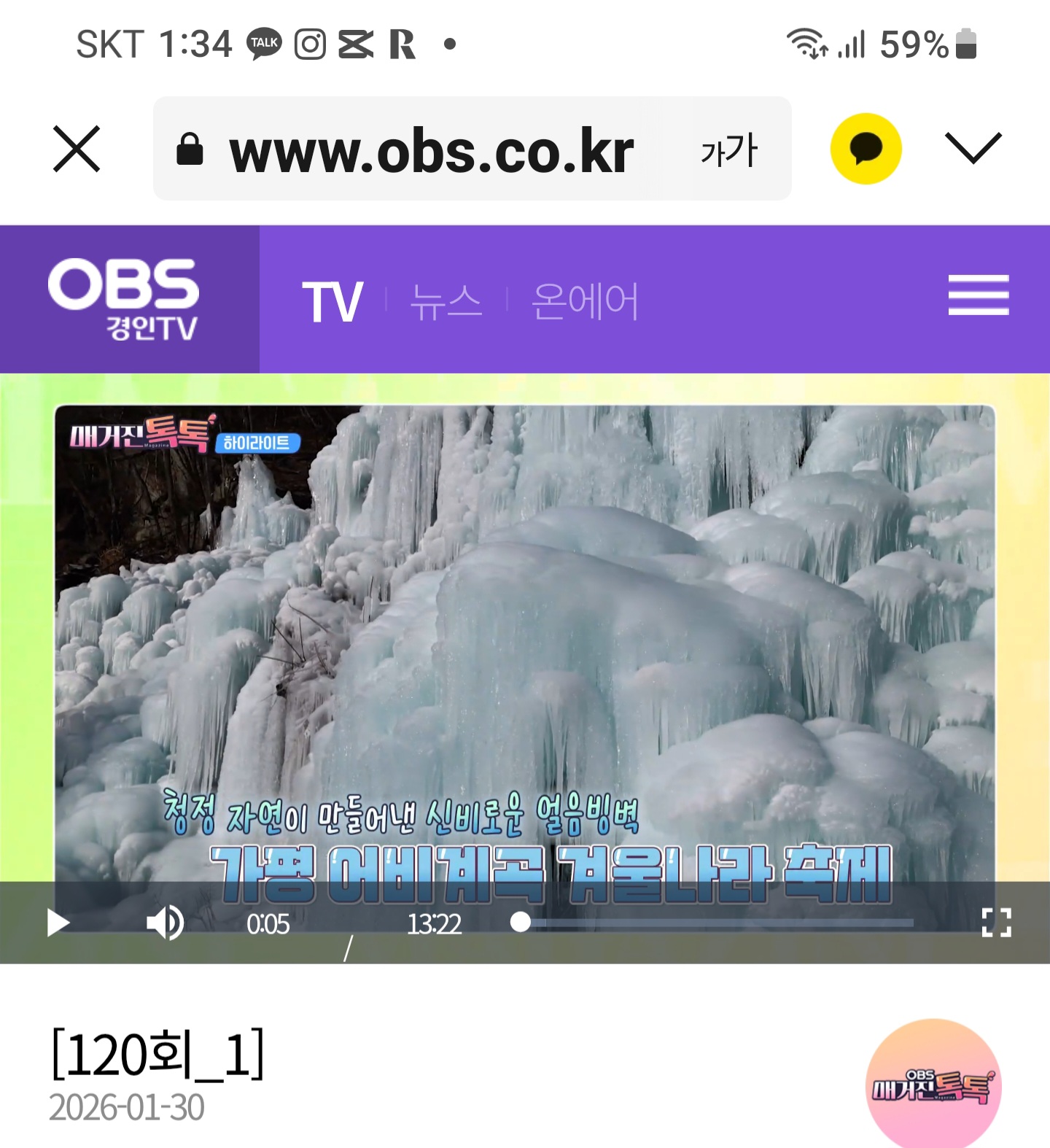Play the video
The height and width of the screenshot is (1148, 1050).
58,923
